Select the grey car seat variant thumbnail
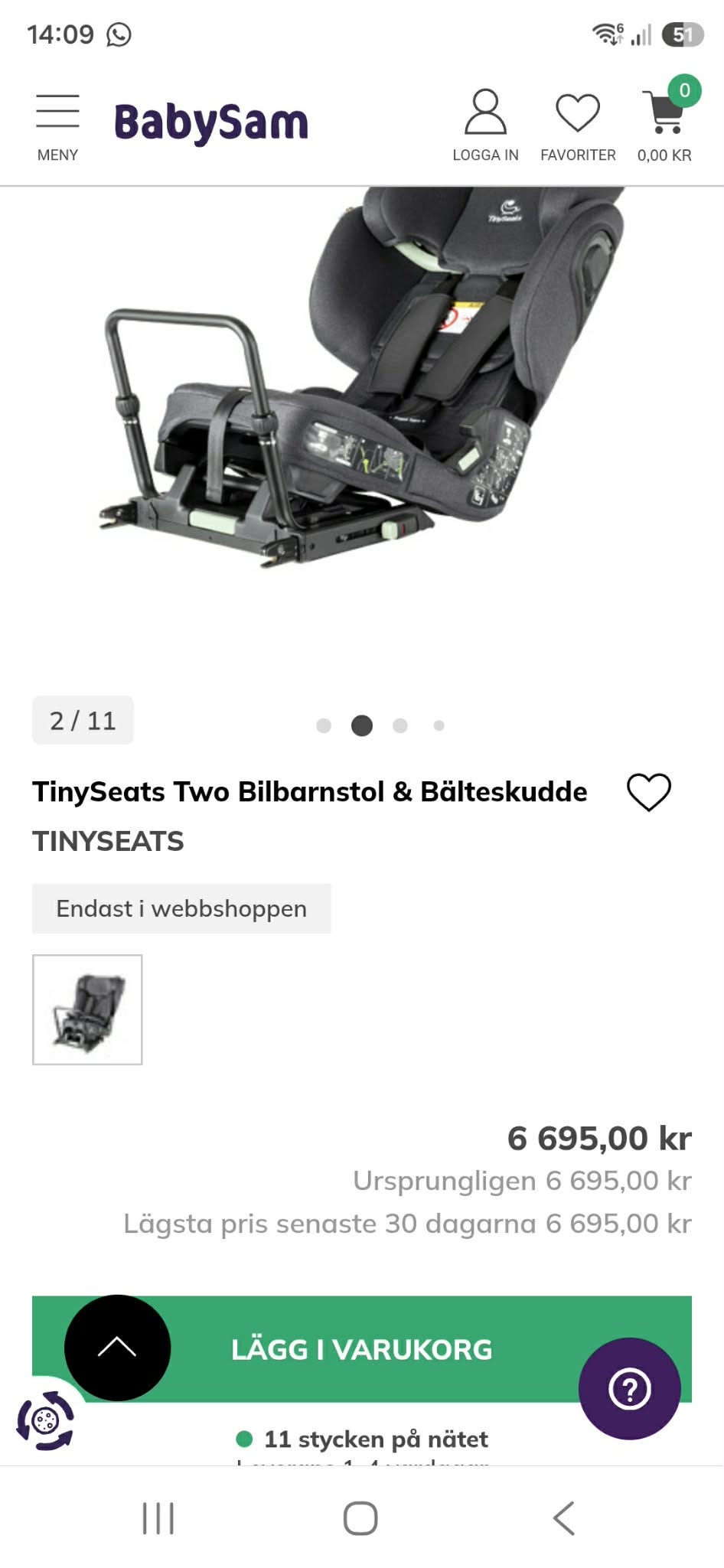Screen dimensions: 724x1568 pos(87,1009)
